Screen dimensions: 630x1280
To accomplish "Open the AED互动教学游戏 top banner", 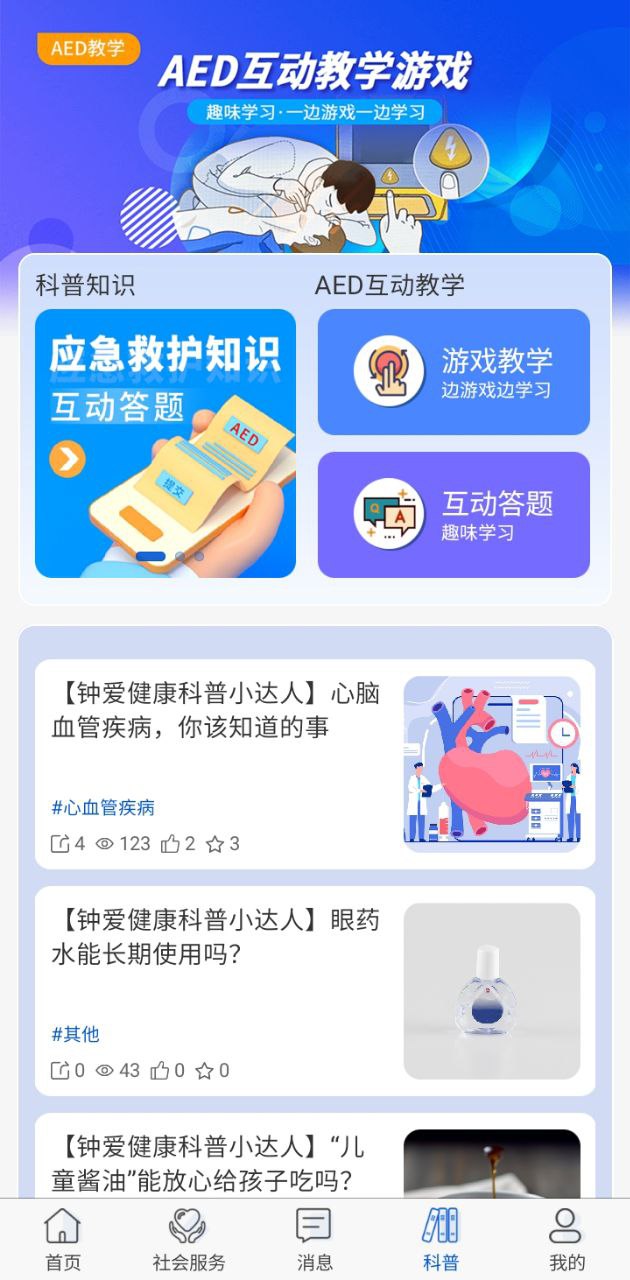I will [x=315, y=130].
